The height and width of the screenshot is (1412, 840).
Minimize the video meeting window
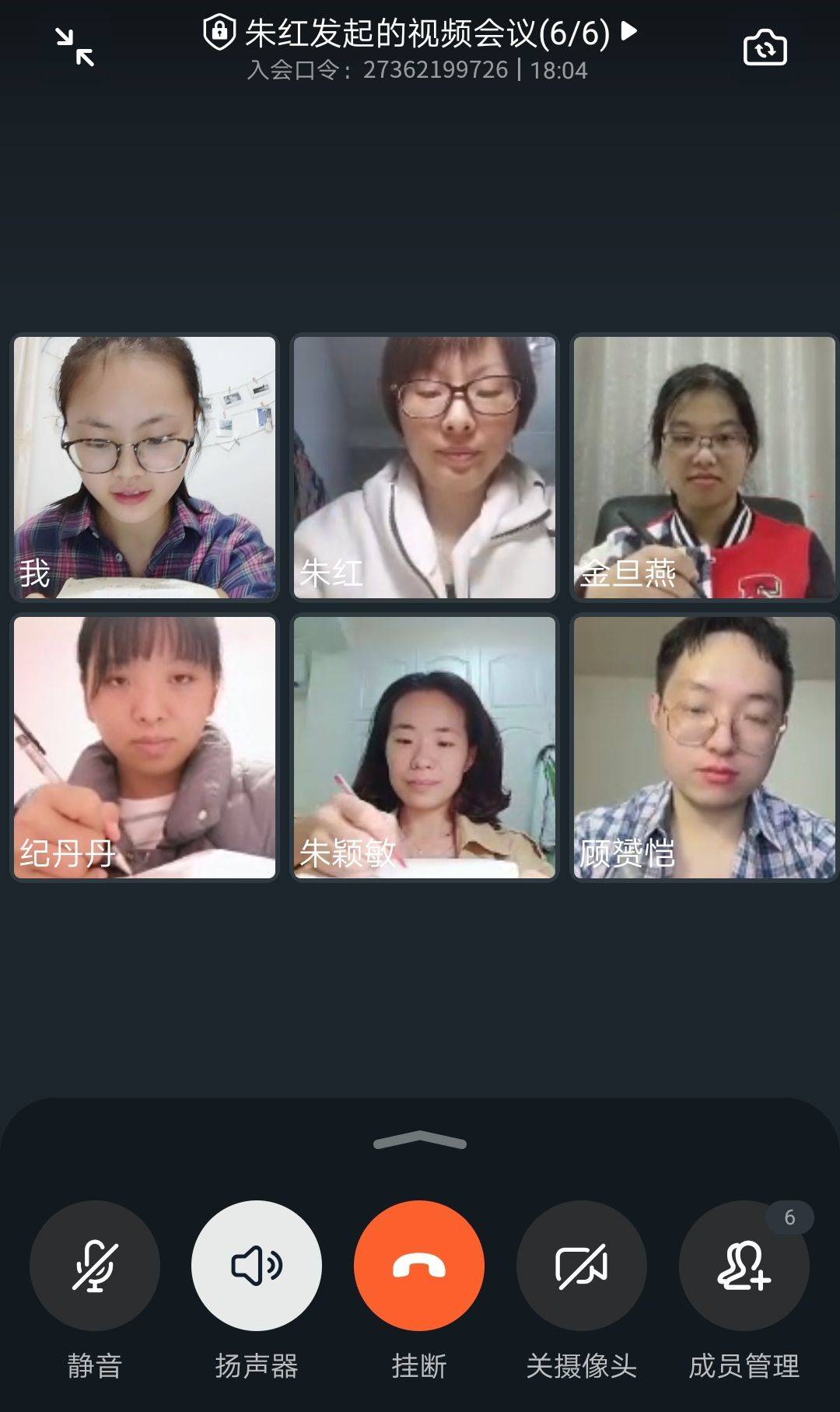[75, 47]
